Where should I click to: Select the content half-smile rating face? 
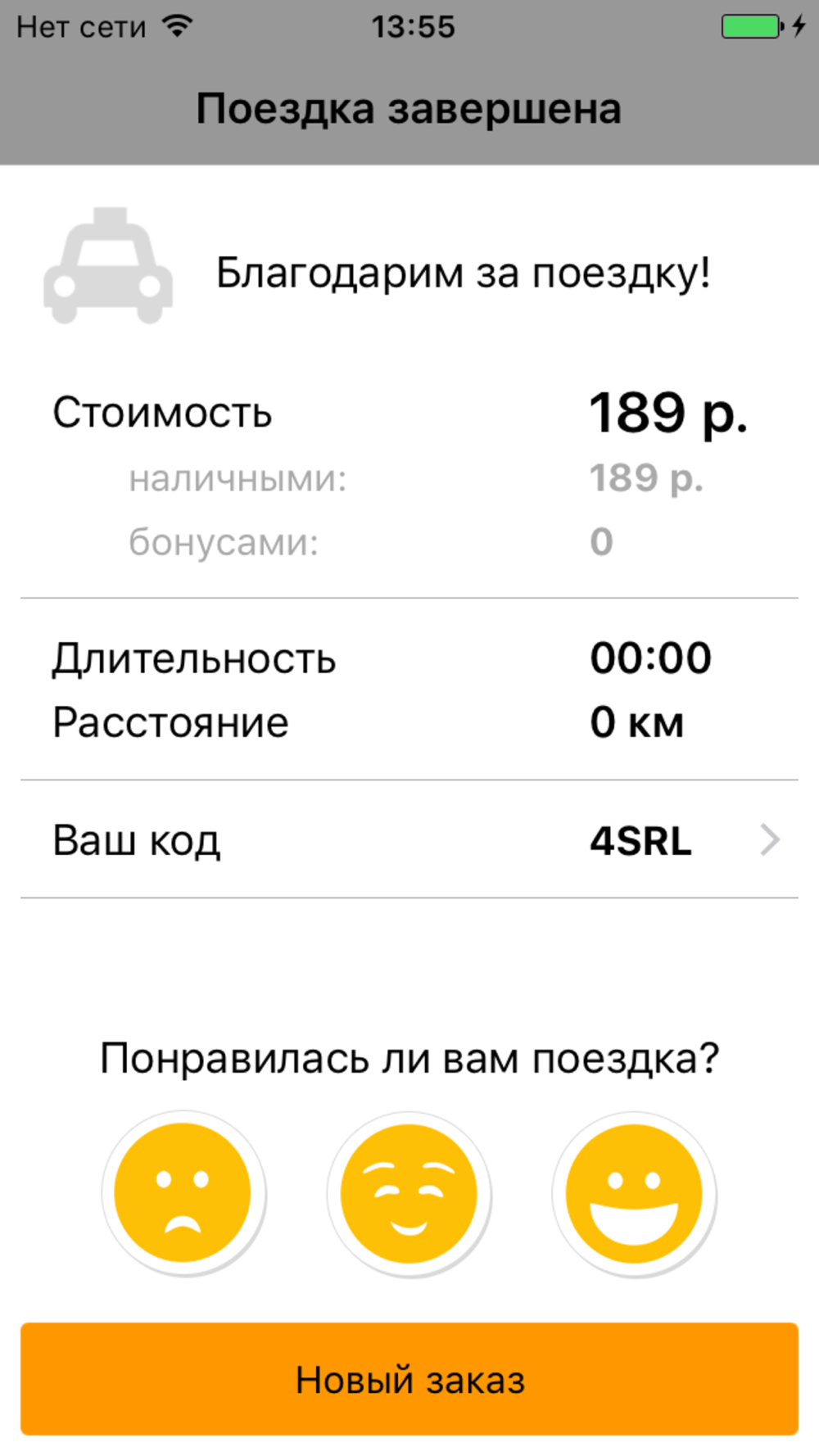tap(409, 1193)
